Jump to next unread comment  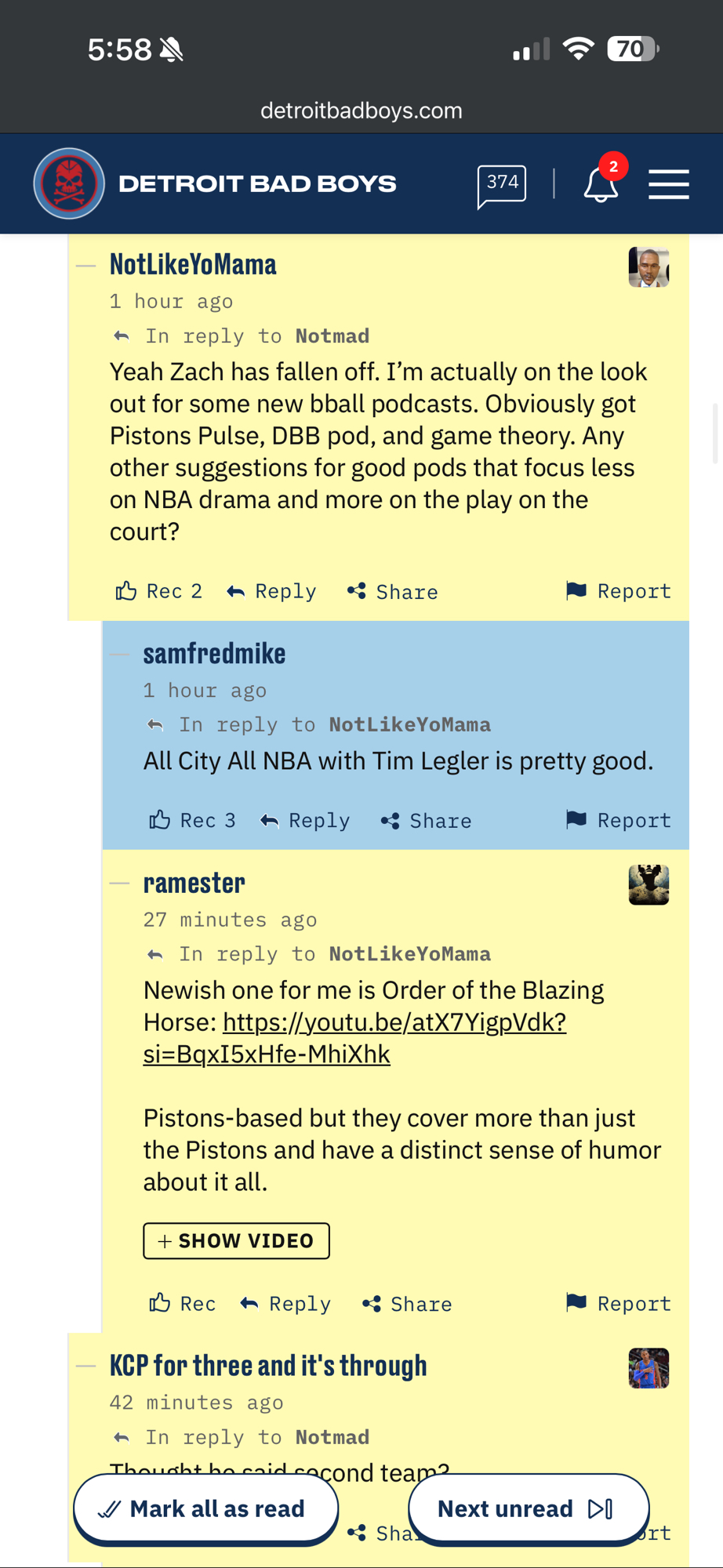tap(528, 1508)
